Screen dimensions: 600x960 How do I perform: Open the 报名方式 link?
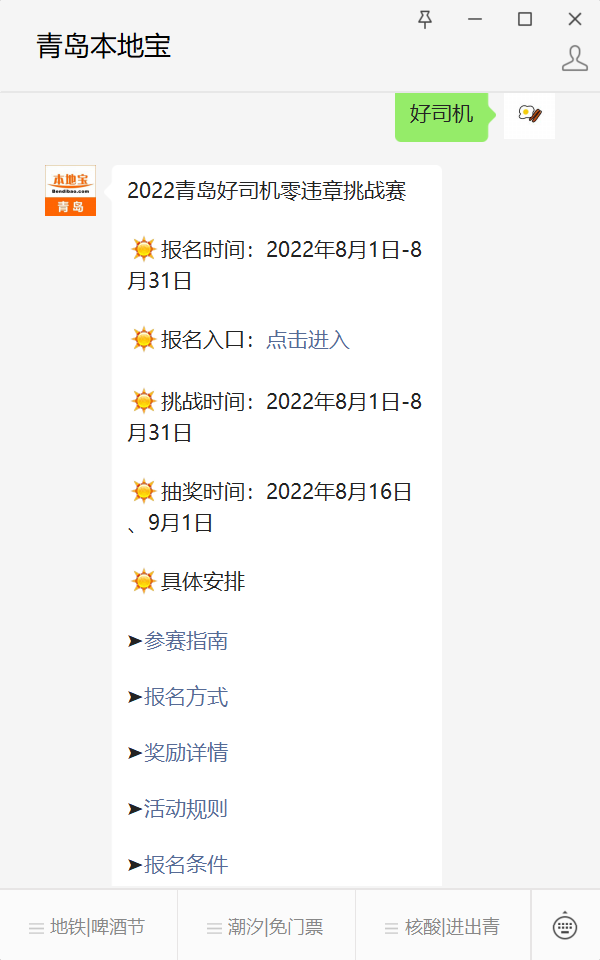click(x=186, y=697)
